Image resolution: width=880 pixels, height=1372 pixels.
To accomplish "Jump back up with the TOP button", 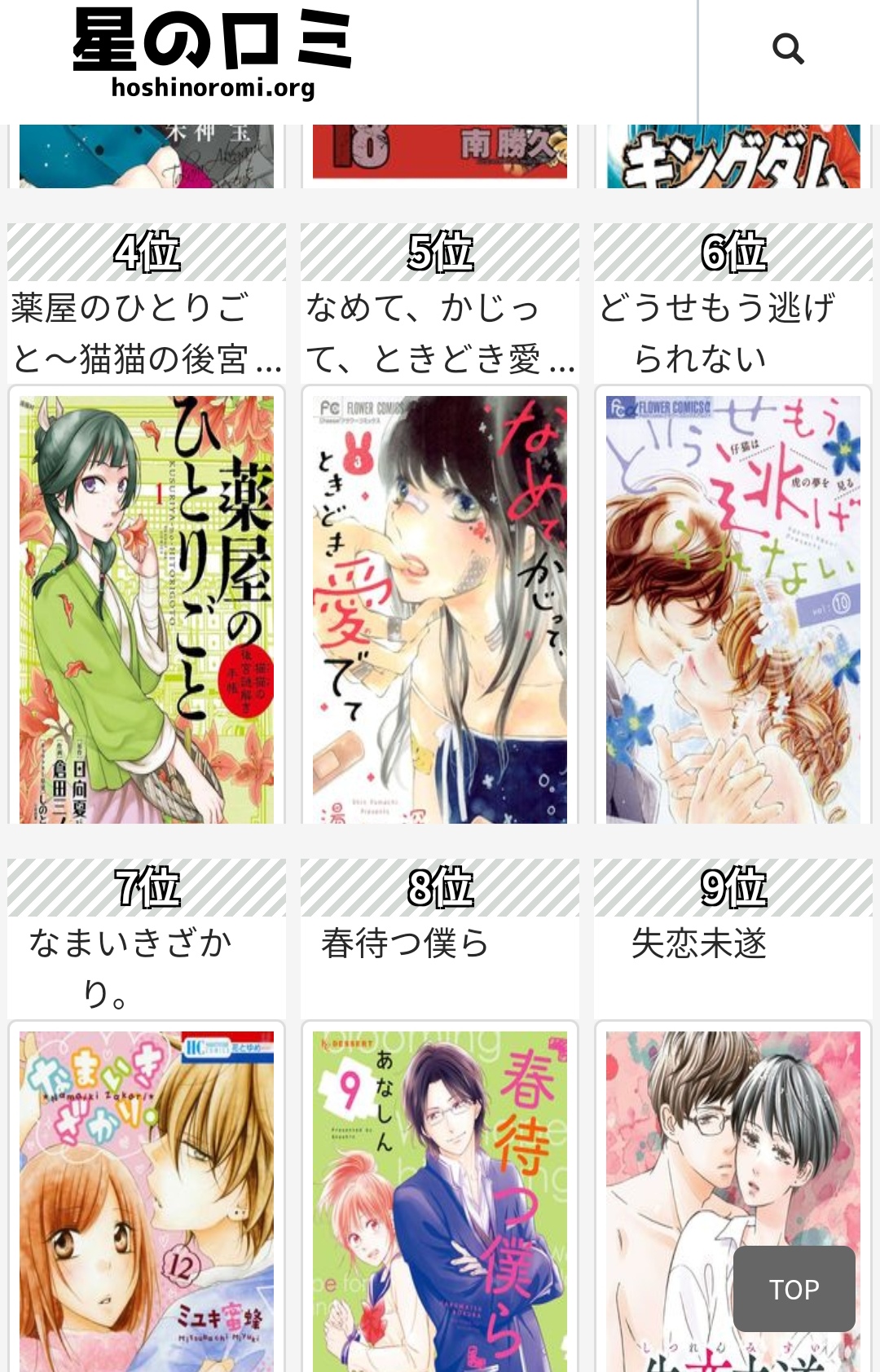I will tap(794, 1289).
